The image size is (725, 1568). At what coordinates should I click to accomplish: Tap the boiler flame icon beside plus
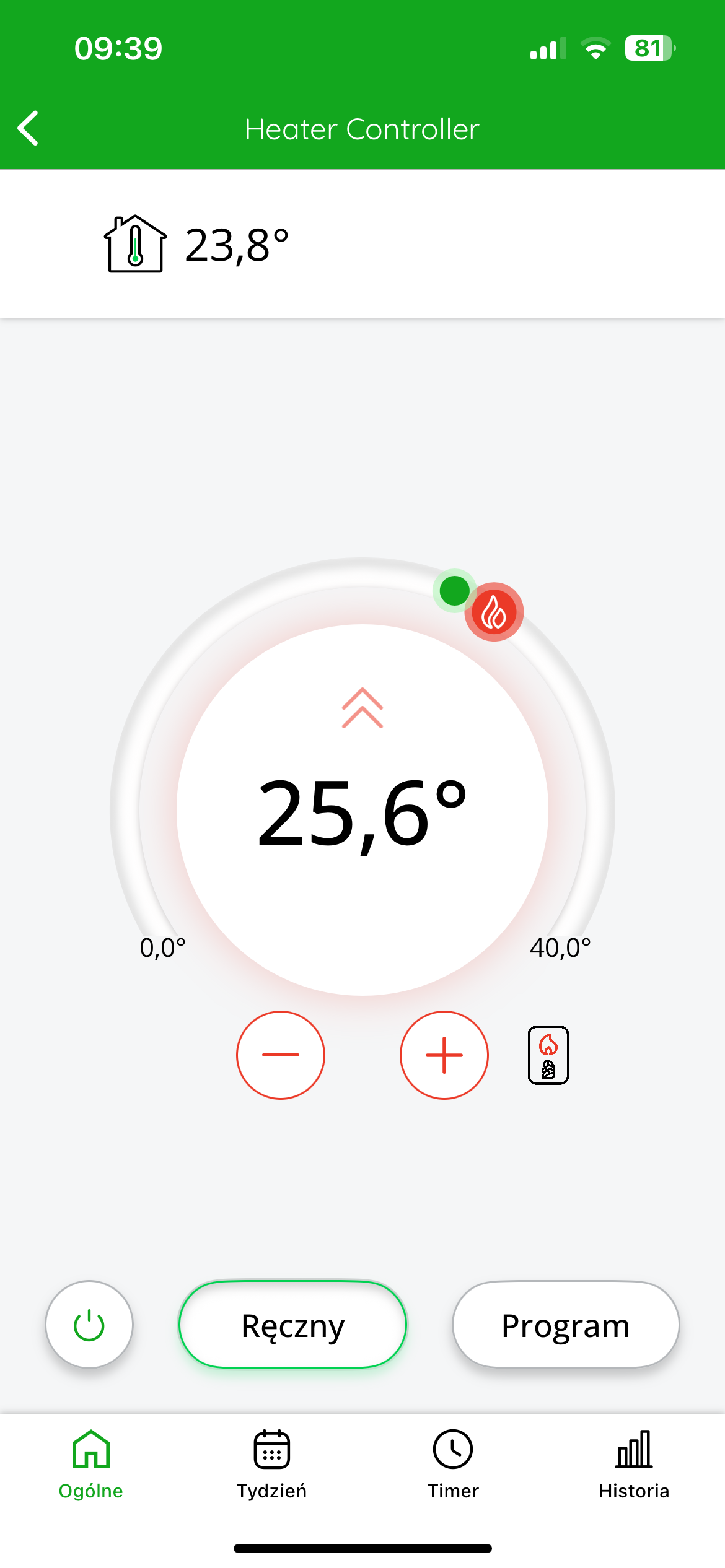(548, 1055)
